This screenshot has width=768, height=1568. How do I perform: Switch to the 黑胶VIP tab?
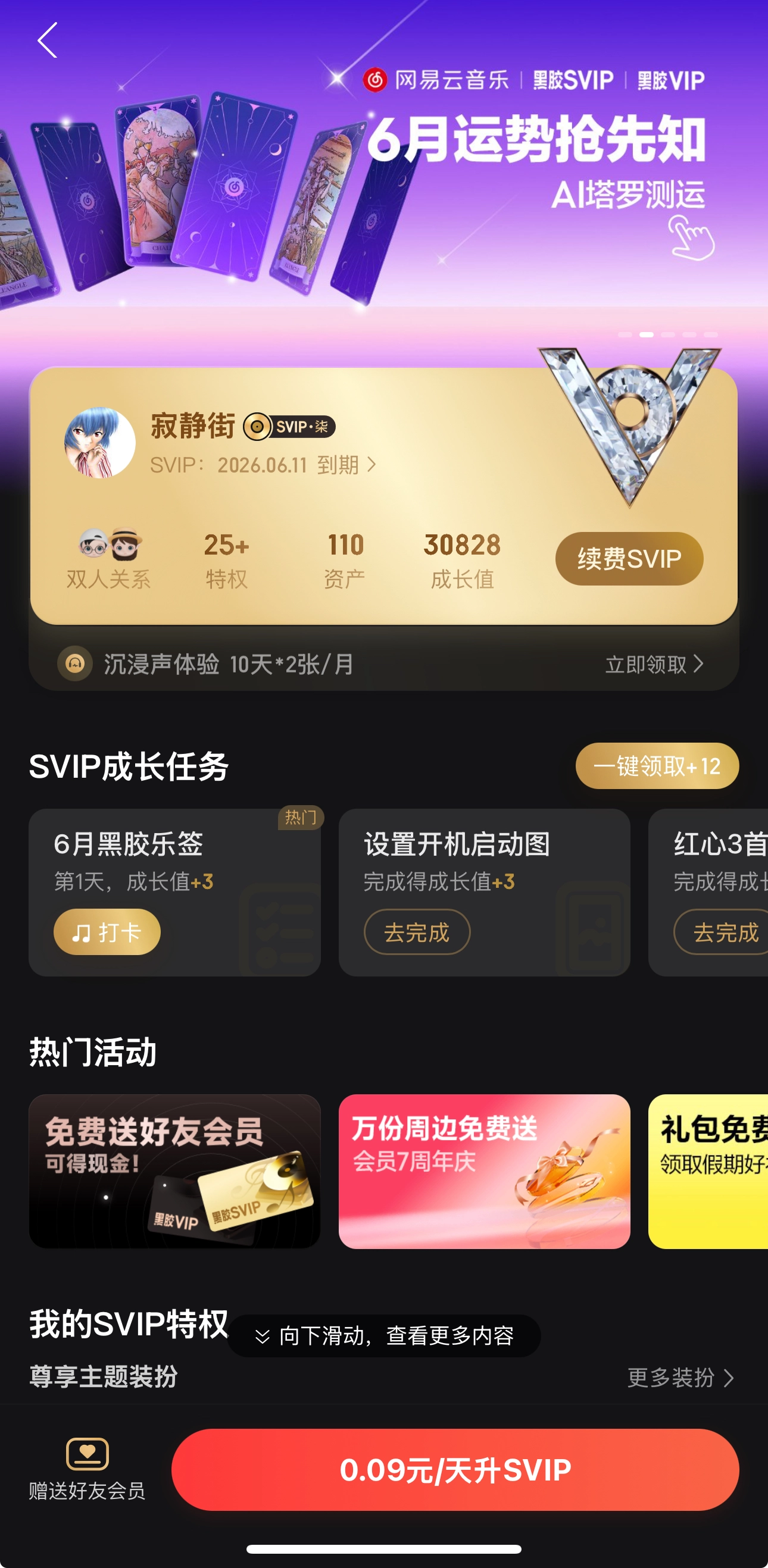[670, 79]
